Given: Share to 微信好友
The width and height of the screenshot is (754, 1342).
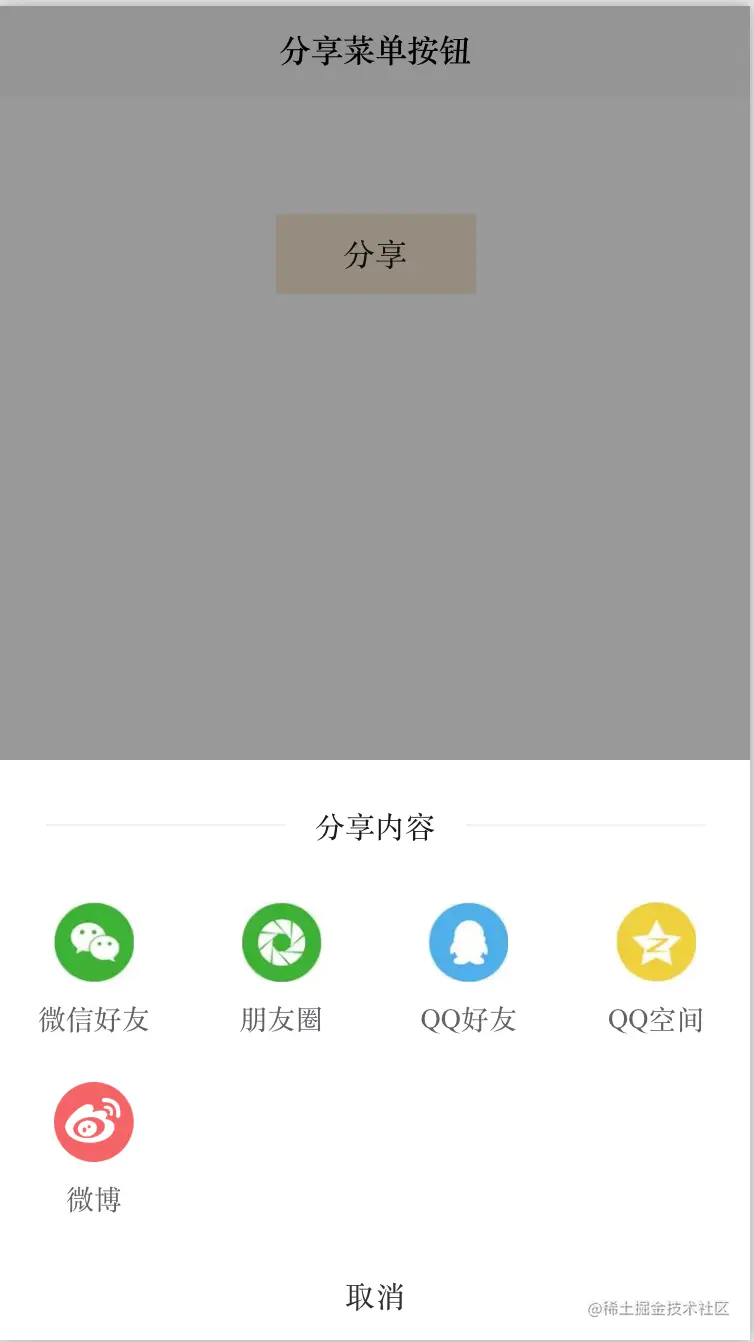Looking at the screenshot, I should pos(94,943).
